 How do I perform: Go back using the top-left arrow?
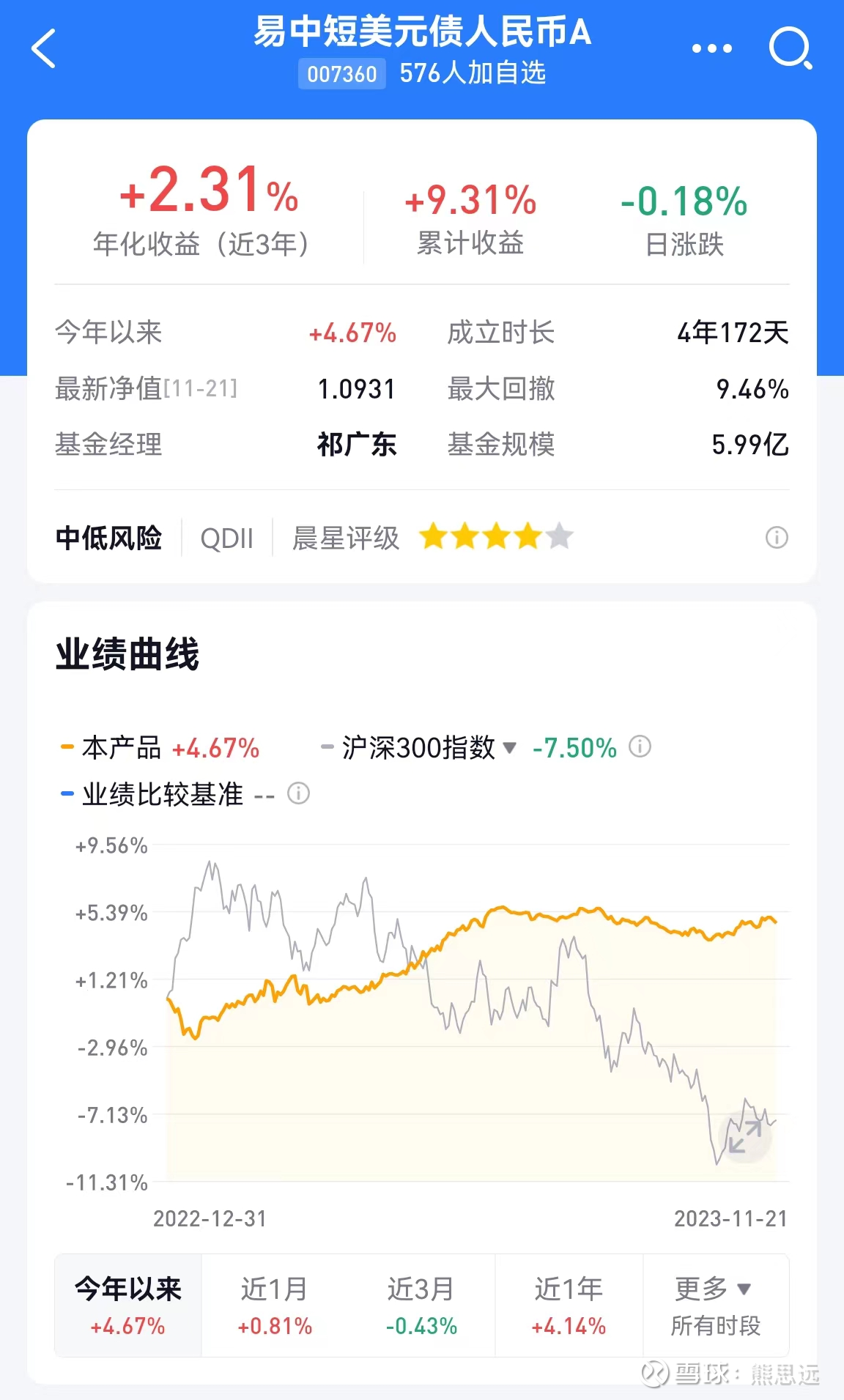tap(44, 49)
